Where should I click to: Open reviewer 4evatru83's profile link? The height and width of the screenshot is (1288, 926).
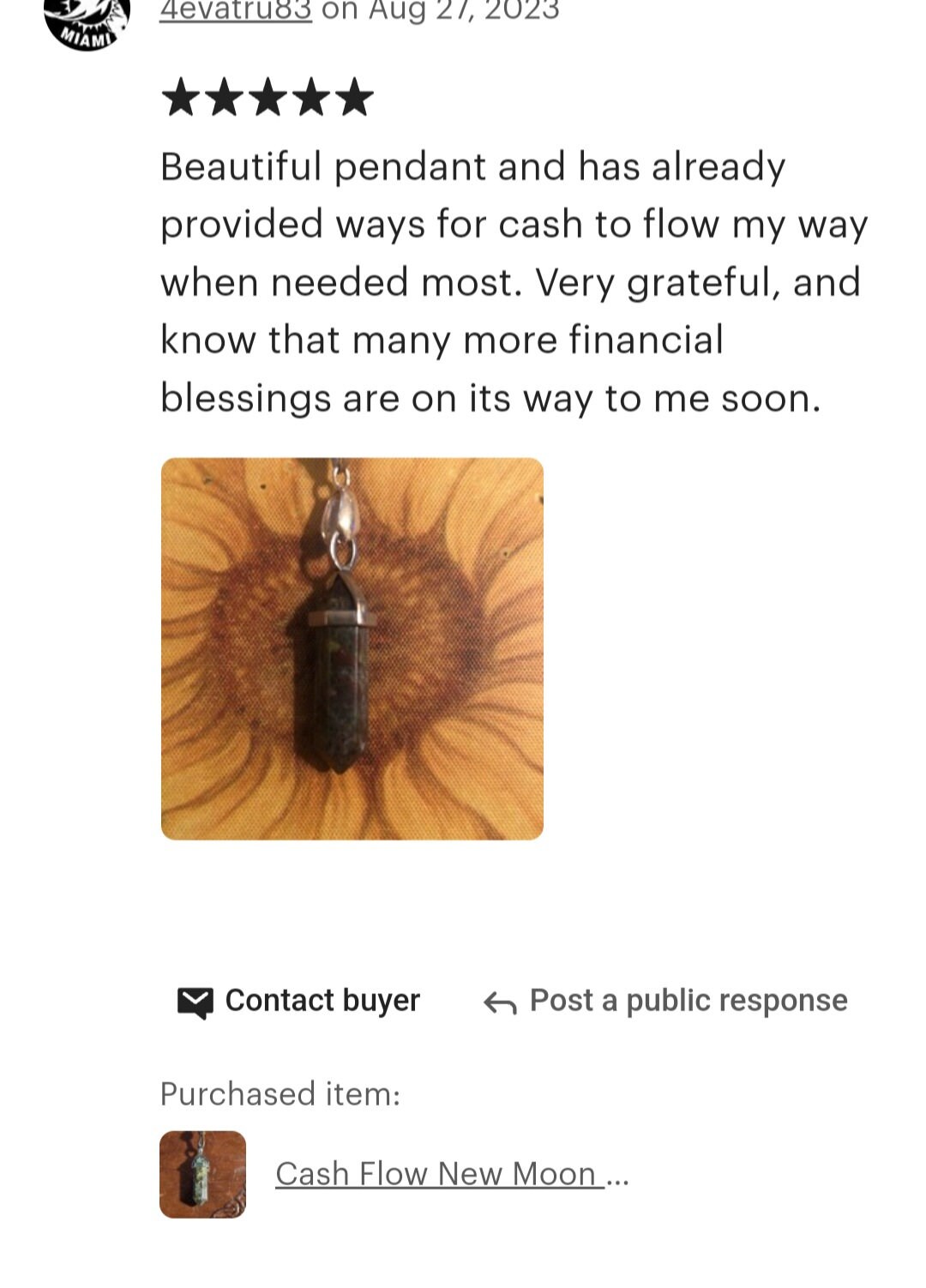click(236, 10)
